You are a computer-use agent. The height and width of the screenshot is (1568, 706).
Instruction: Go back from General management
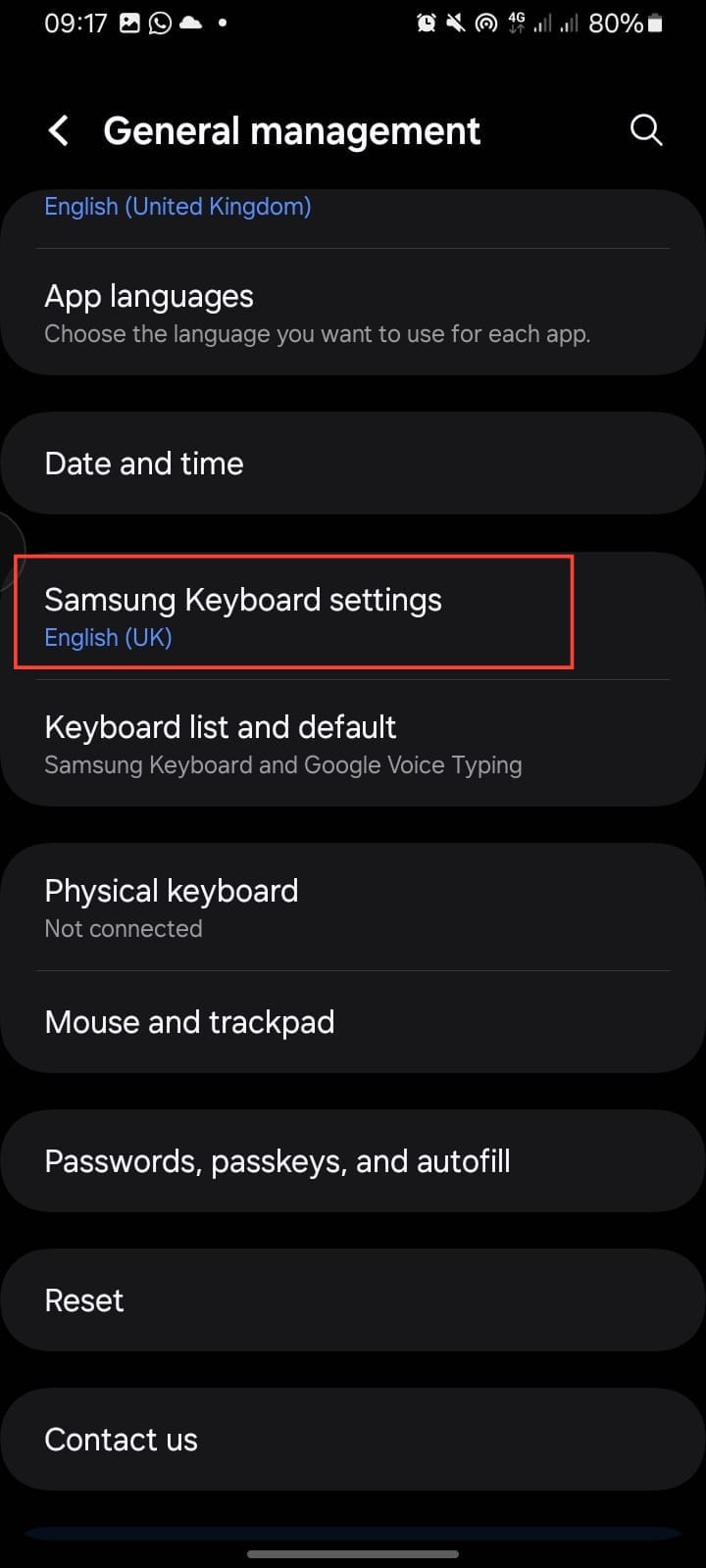[59, 130]
